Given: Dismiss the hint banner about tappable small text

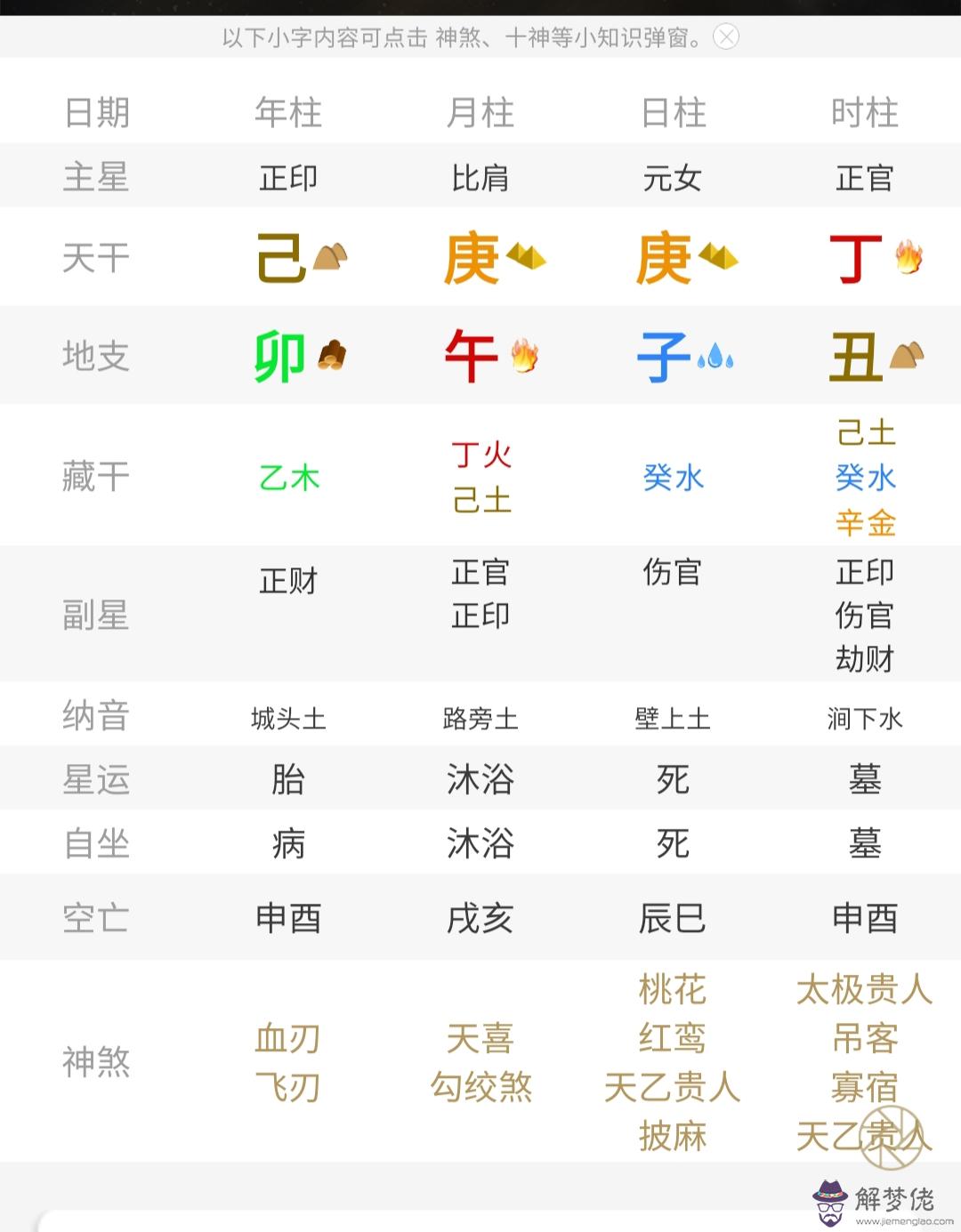Looking at the screenshot, I should (x=727, y=37).
